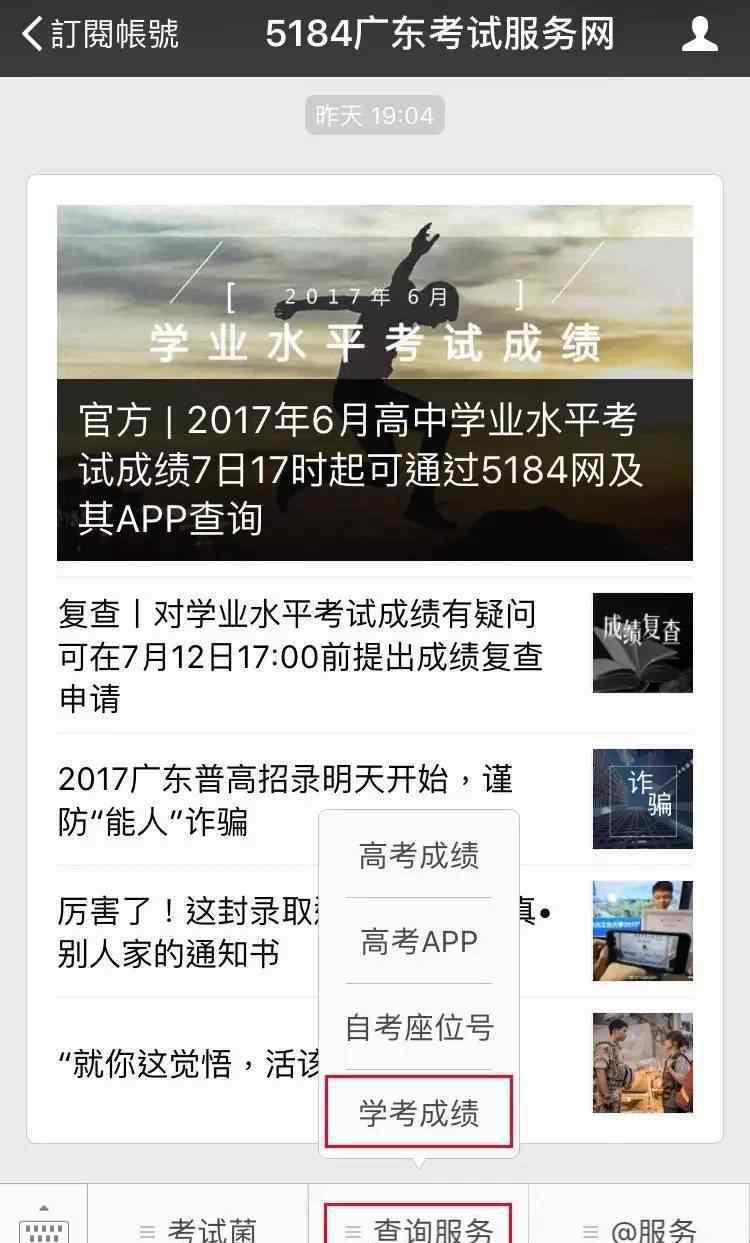This screenshot has height=1243, width=750.
Task: Go back to 訂閱帳號 list
Action: tap(100, 35)
